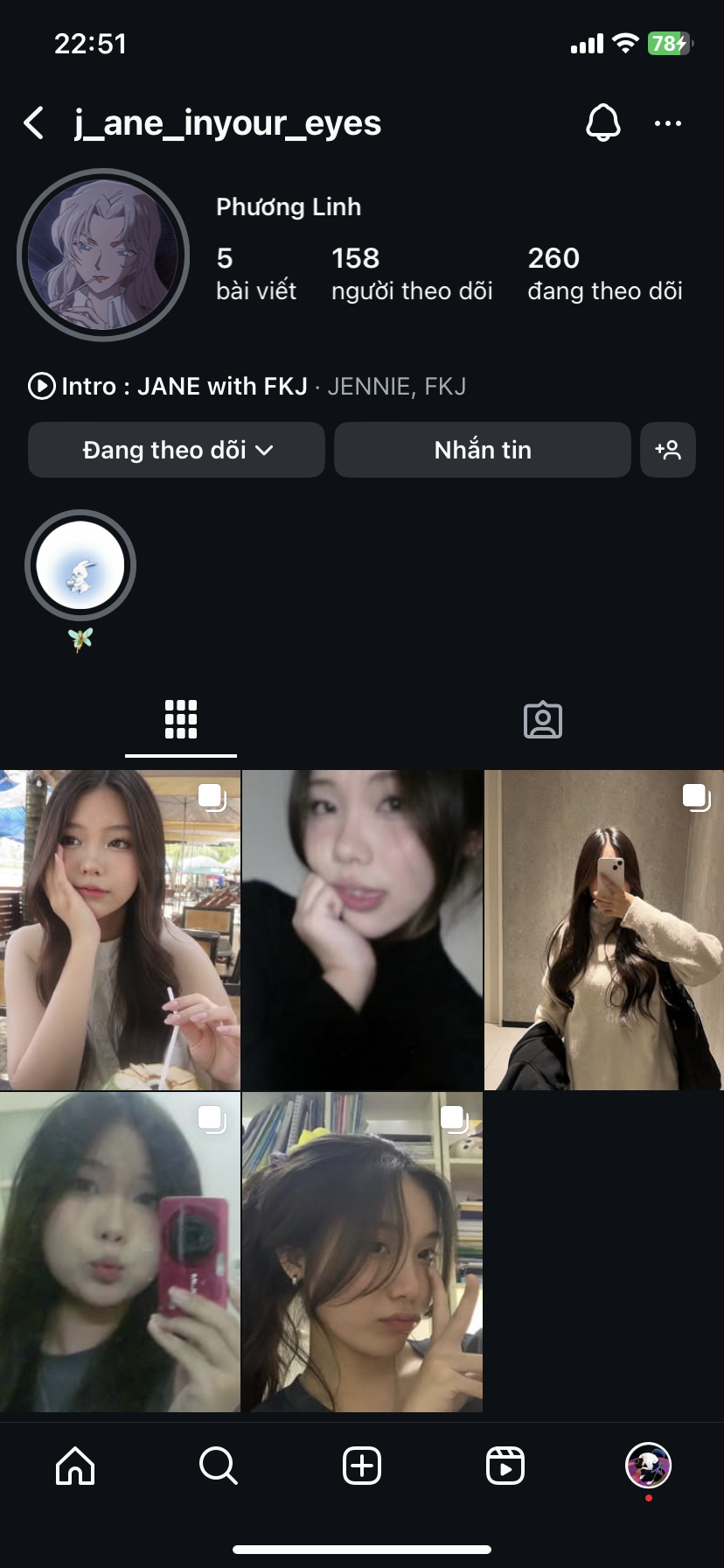The height and width of the screenshot is (1568, 724).
Task: Switch to the posts grid tab
Action: click(x=181, y=719)
